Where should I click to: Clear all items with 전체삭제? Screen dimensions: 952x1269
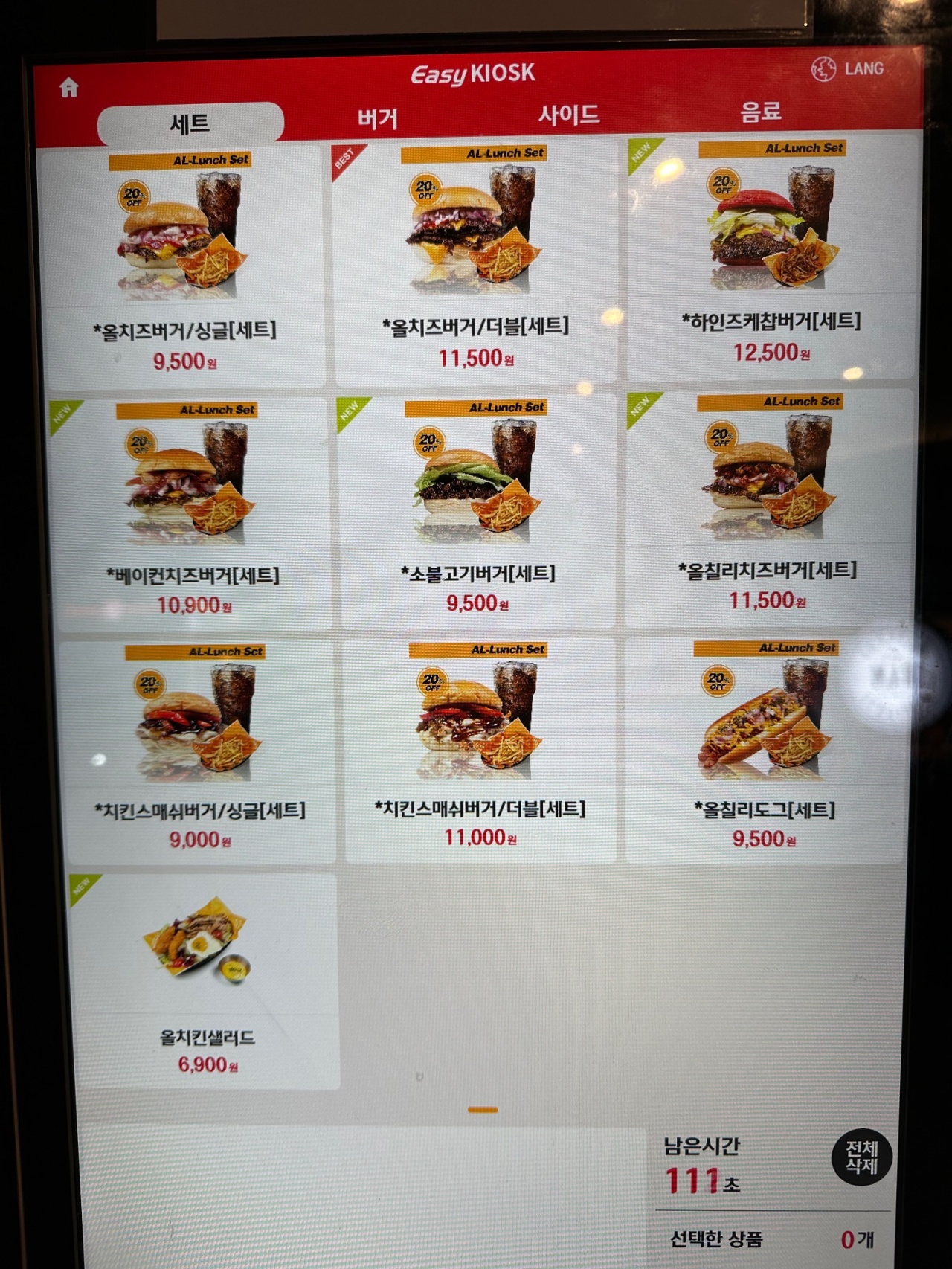pos(861,1157)
